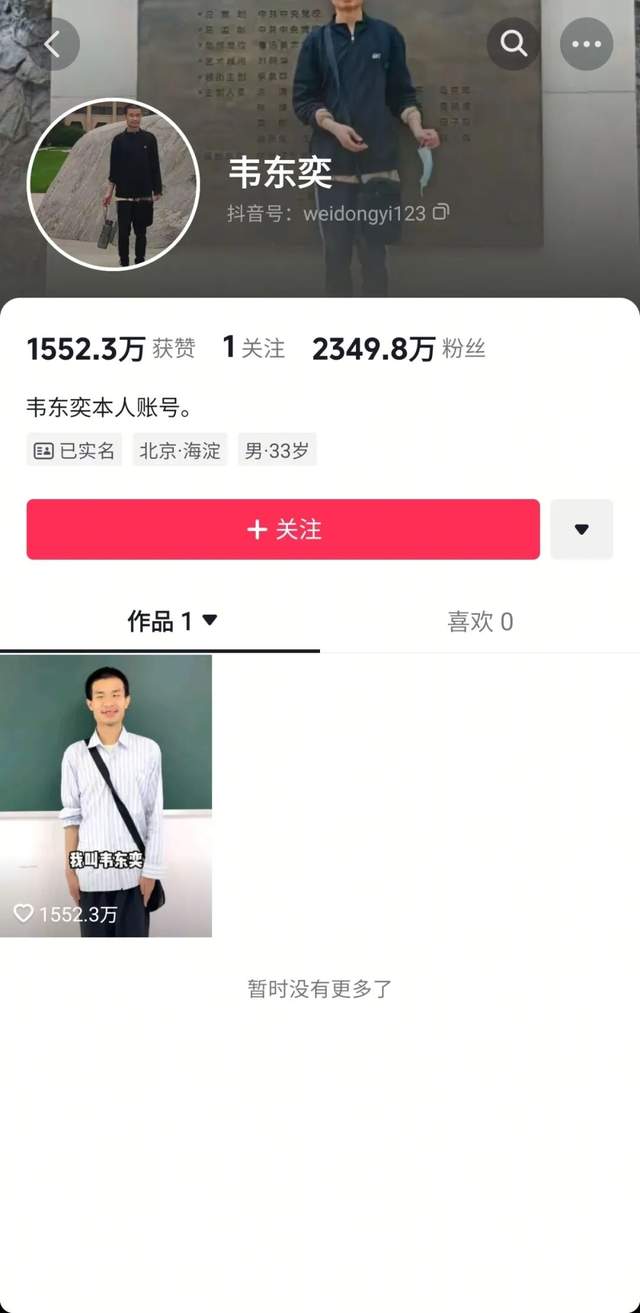Image resolution: width=640 pixels, height=1313 pixels.
Task: Copy the Douyin ID weidongyi123
Action: (x=441, y=213)
